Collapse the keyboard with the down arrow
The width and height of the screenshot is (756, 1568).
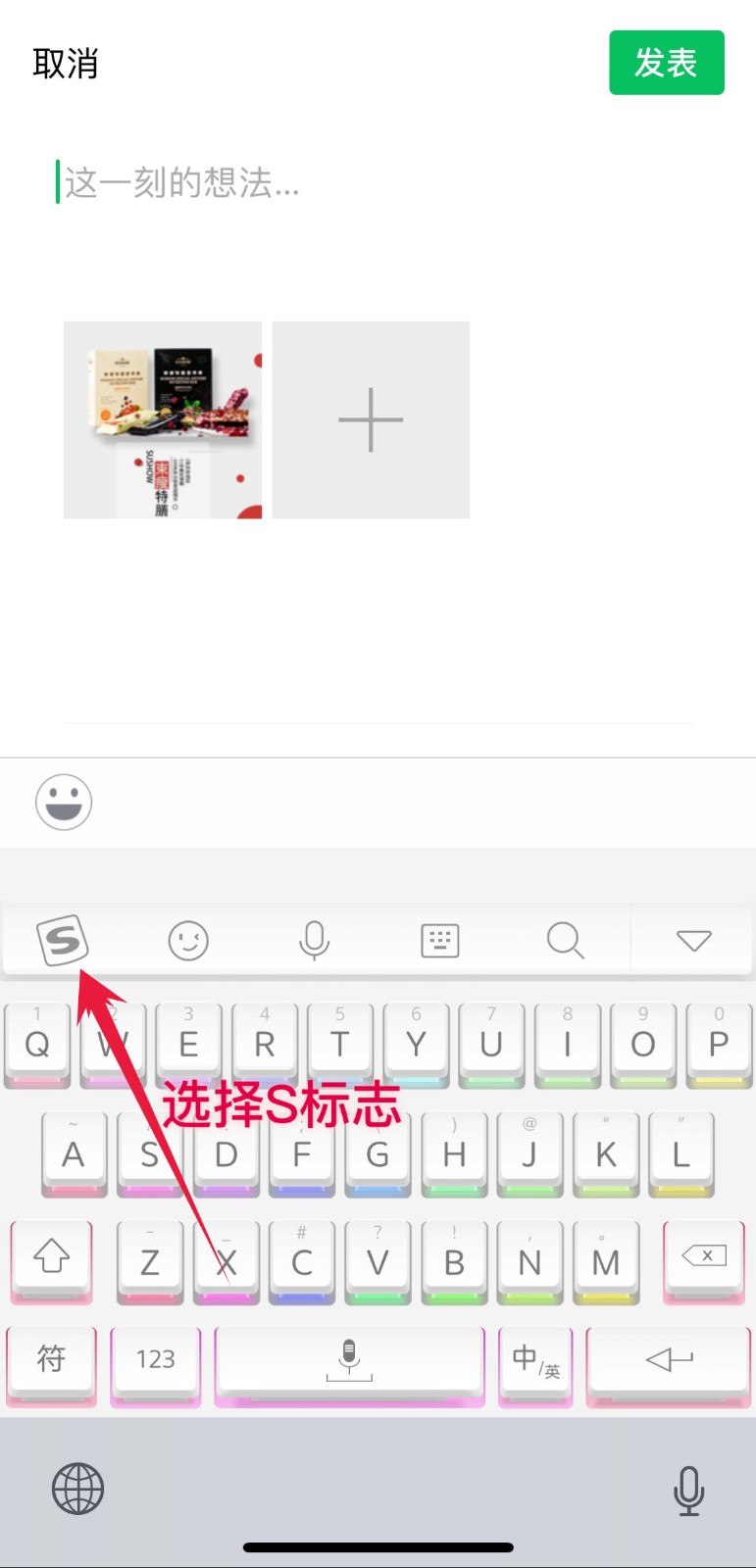pyautogui.click(x=692, y=939)
